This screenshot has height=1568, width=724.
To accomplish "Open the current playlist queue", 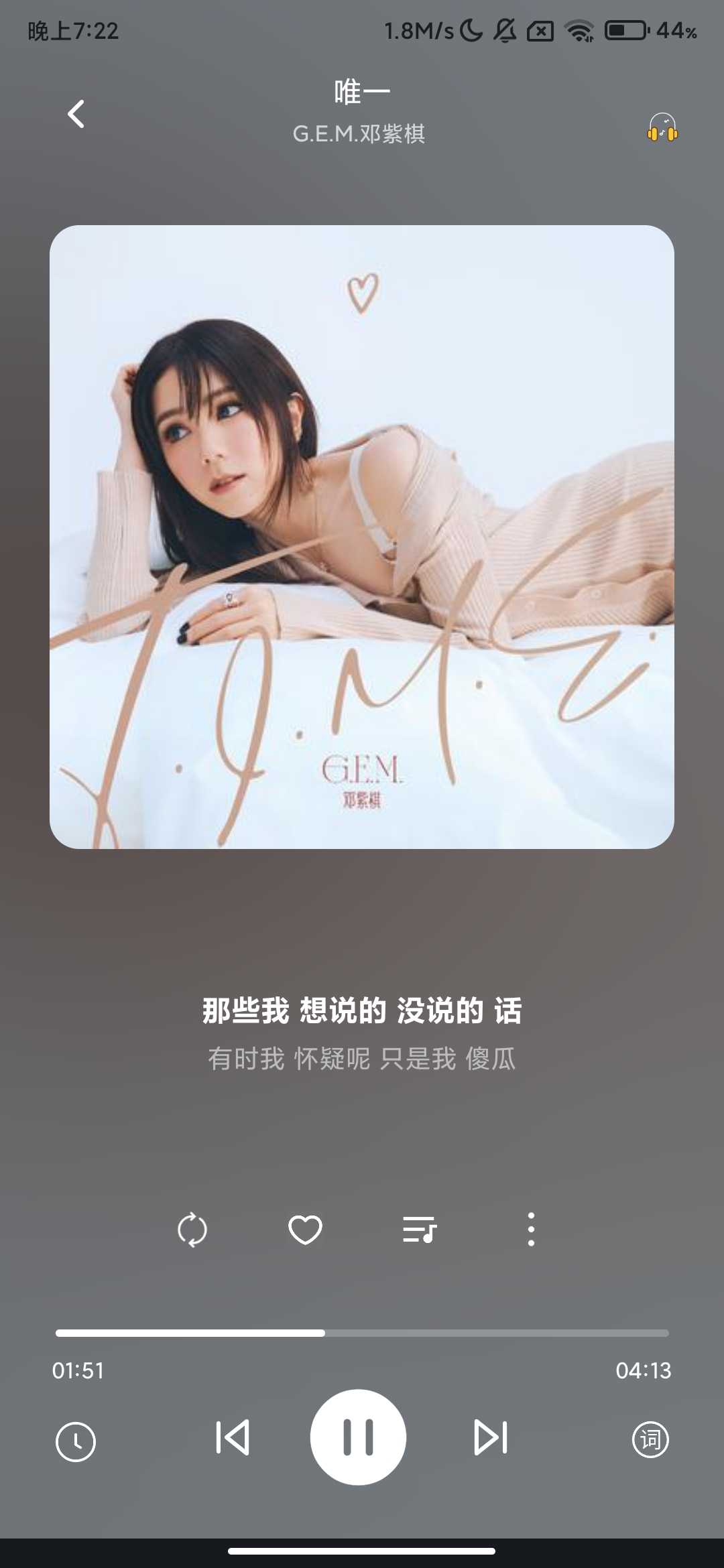I will click(420, 1230).
